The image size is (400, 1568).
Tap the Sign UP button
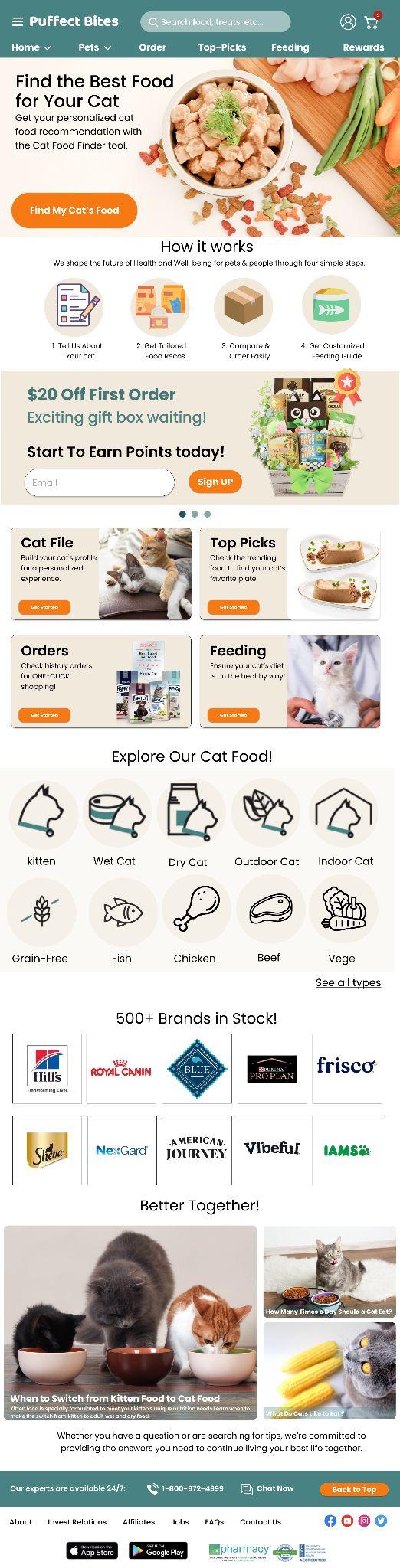[x=215, y=482]
